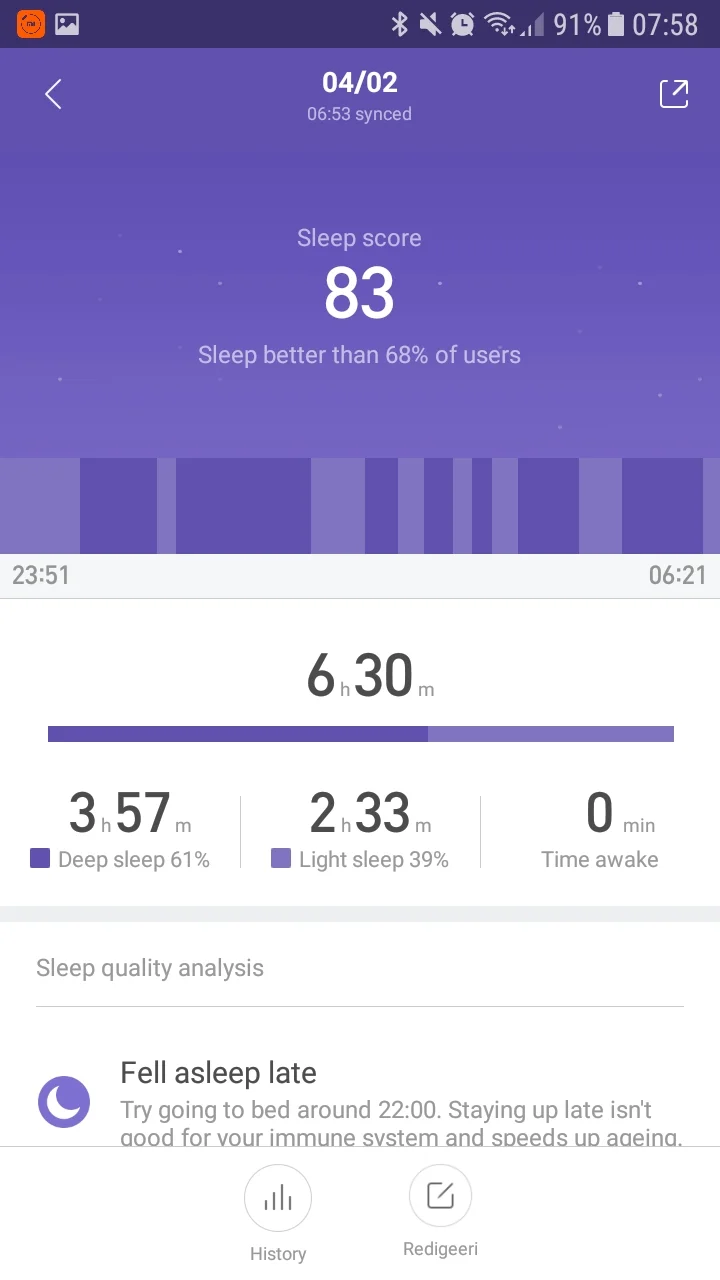Open the share screen icon

point(674,93)
